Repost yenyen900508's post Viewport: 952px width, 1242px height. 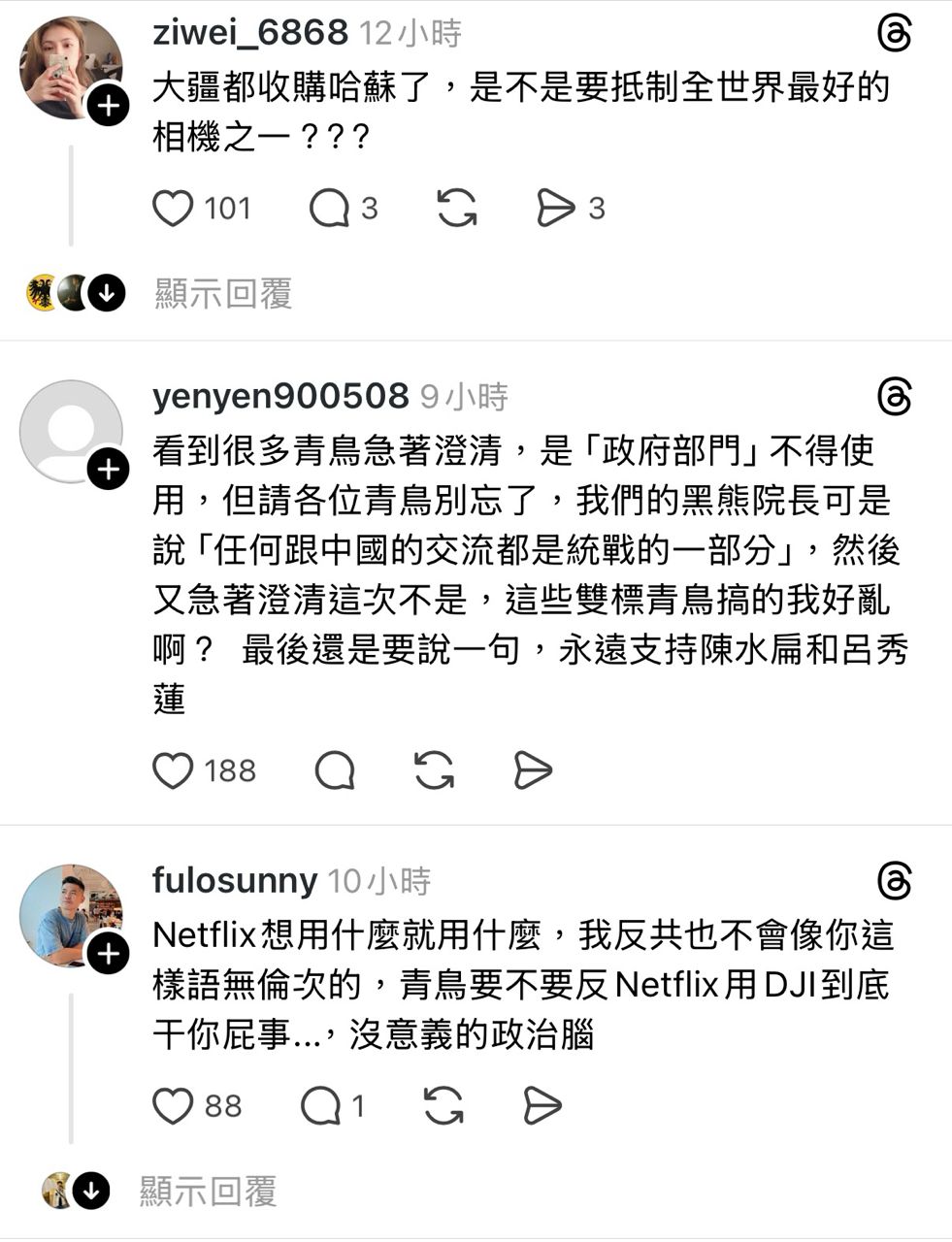click(434, 771)
